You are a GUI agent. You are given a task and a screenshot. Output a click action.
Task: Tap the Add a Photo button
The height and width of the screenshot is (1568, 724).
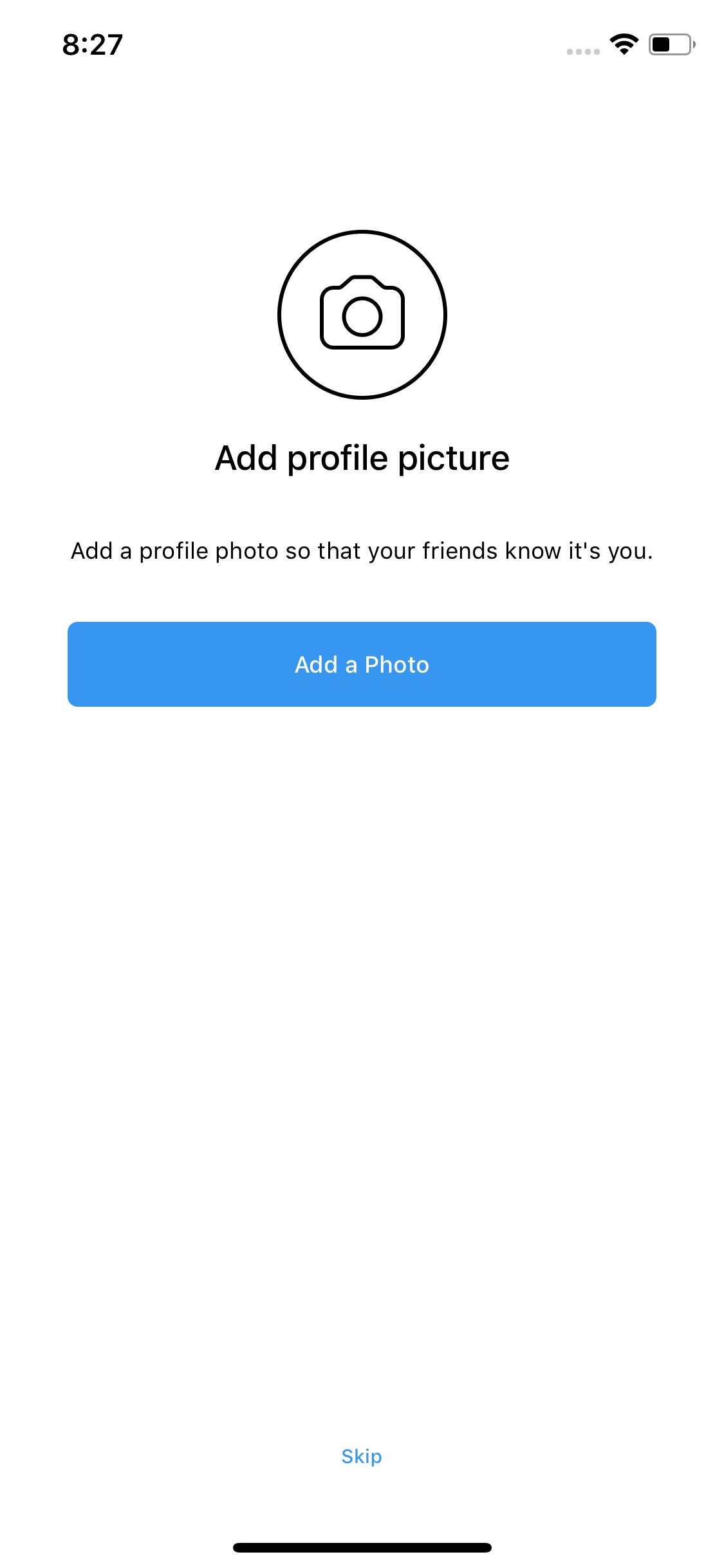(x=362, y=664)
